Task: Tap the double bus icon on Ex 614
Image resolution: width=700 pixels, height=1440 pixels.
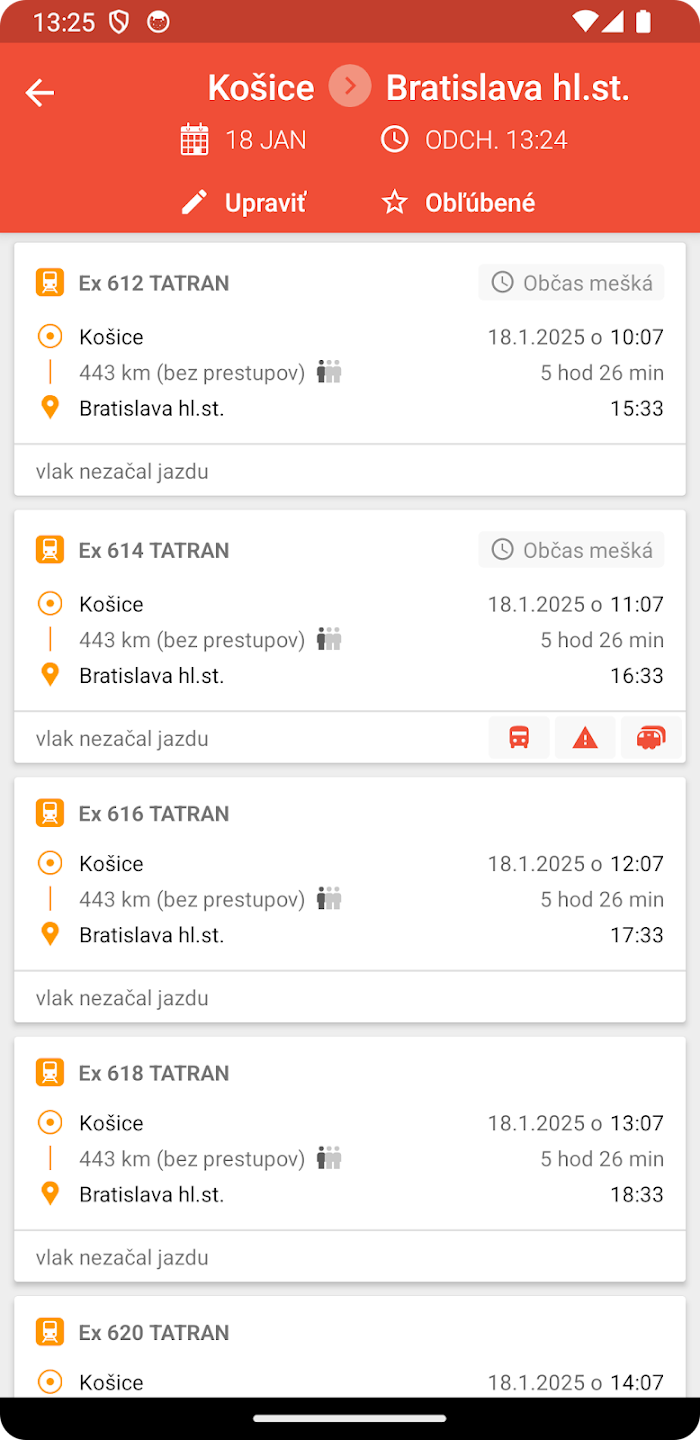Action: [x=651, y=738]
